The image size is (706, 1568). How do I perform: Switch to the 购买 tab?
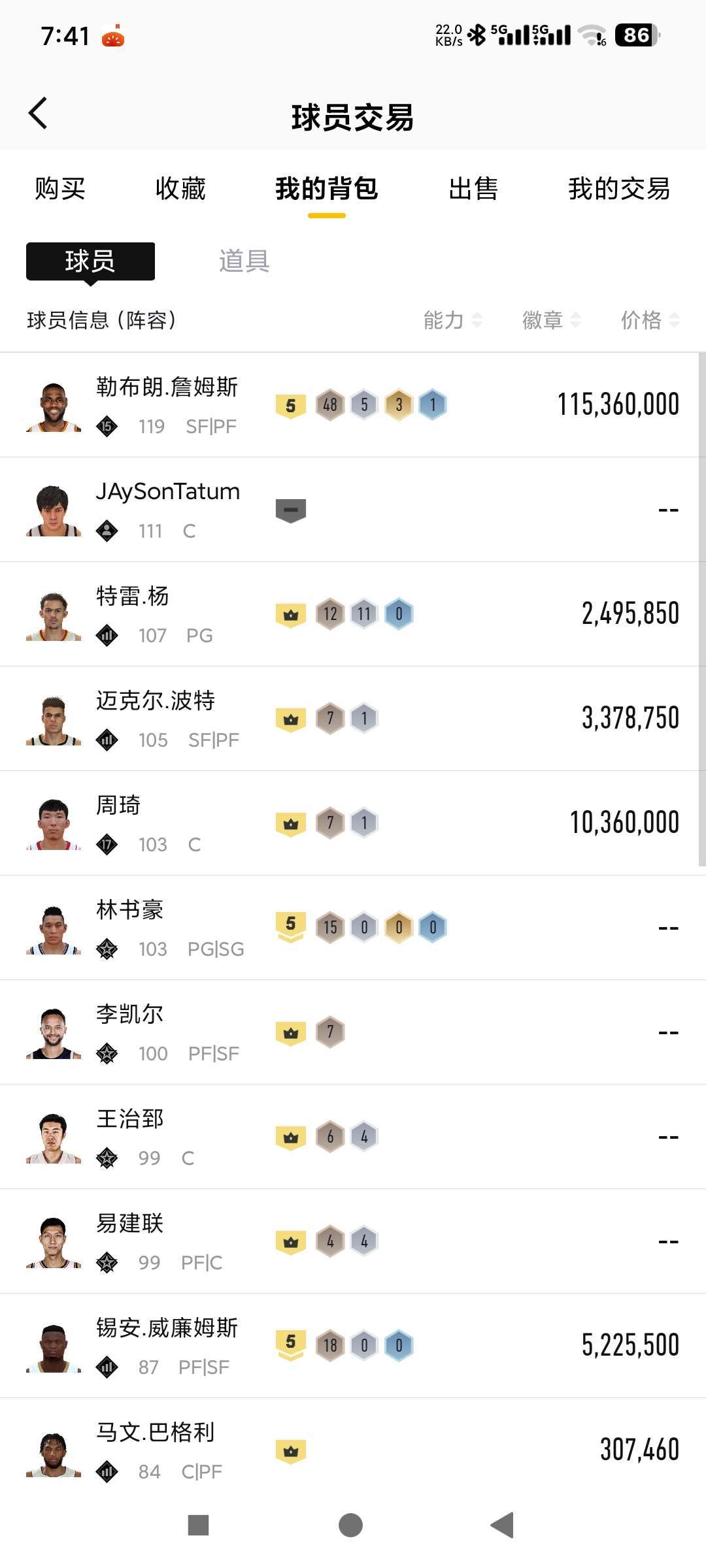tap(60, 189)
